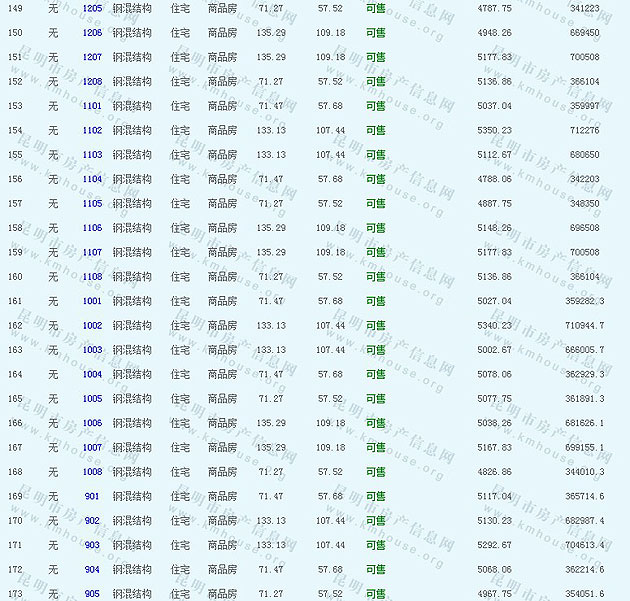Open room 1205 details
This screenshot has width=630, height=601.
(x=92, y=8)
